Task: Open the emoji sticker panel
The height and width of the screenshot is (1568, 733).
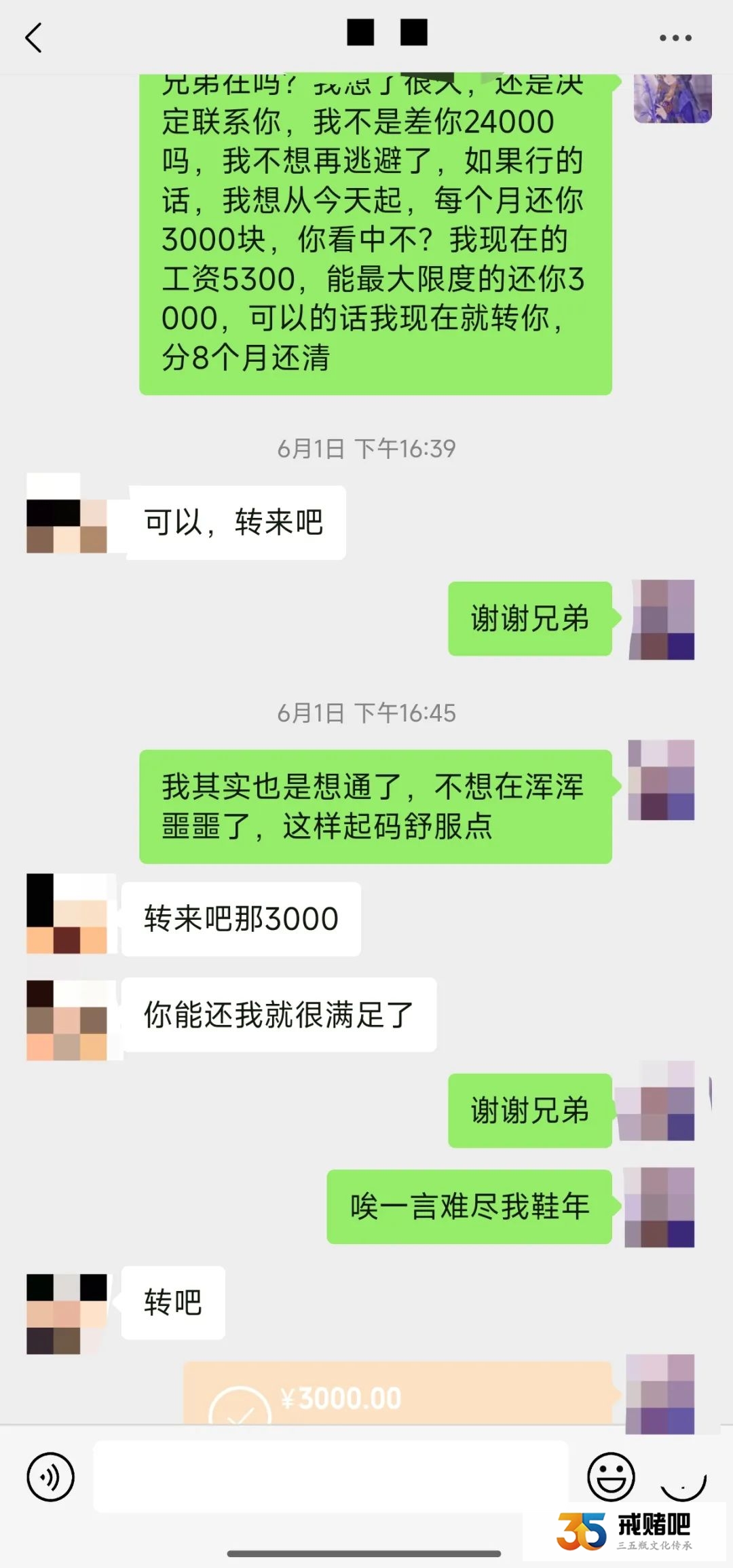Action: 610,1476
